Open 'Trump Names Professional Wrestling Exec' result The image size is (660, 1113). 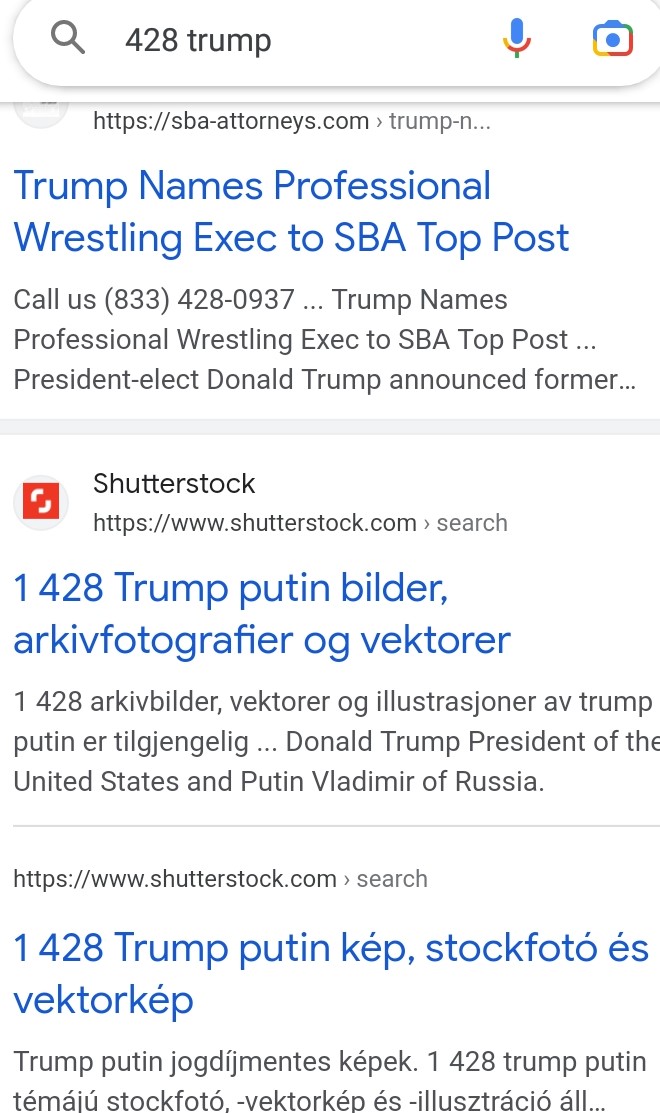pos(291,212)
